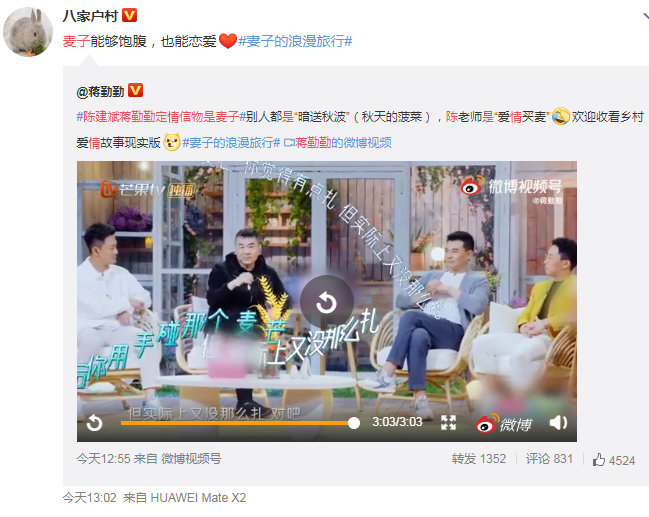Screen dimensions: 649x517
Task: Open the 评论 831 comments
Action: [549, 460]
